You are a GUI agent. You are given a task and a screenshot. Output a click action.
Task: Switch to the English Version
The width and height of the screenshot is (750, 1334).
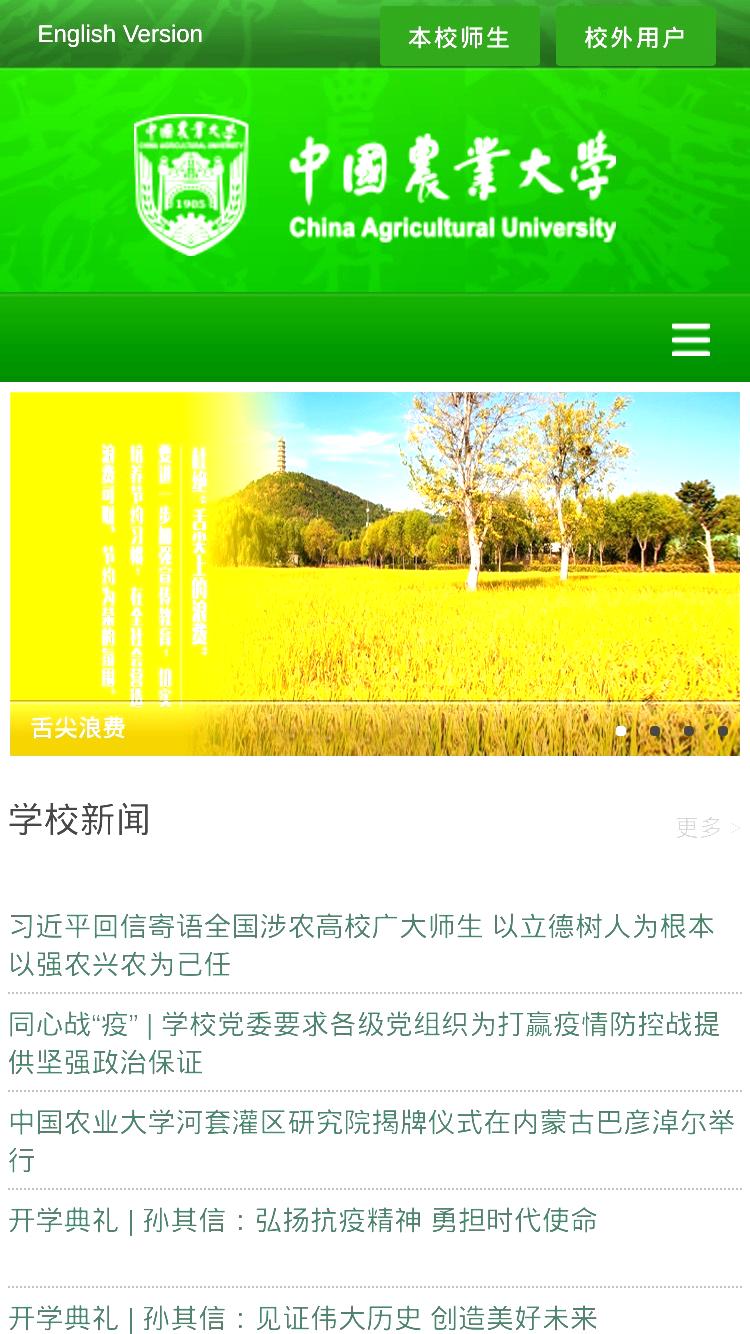[120, 34]
